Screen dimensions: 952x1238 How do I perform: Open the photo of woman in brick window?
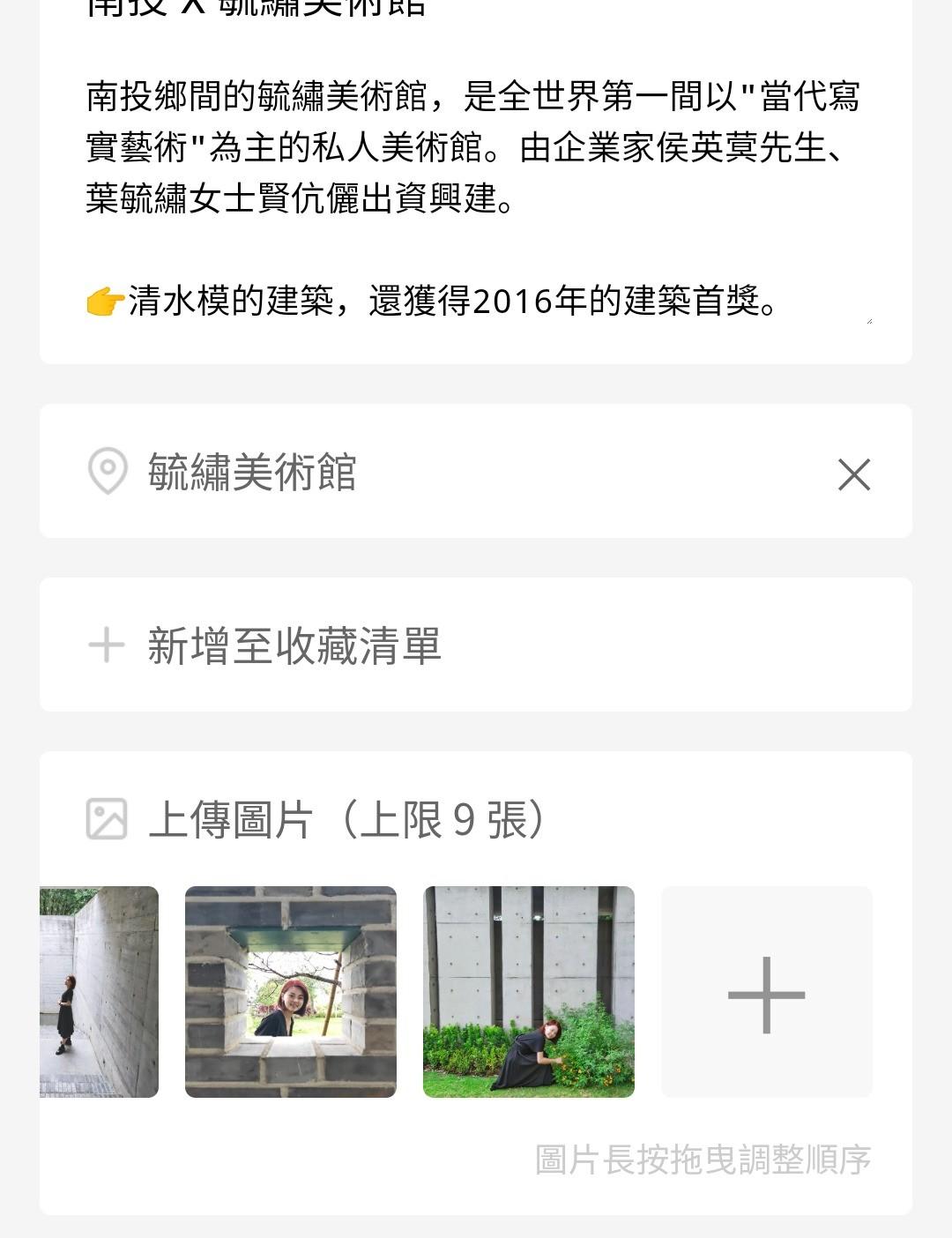291,992
